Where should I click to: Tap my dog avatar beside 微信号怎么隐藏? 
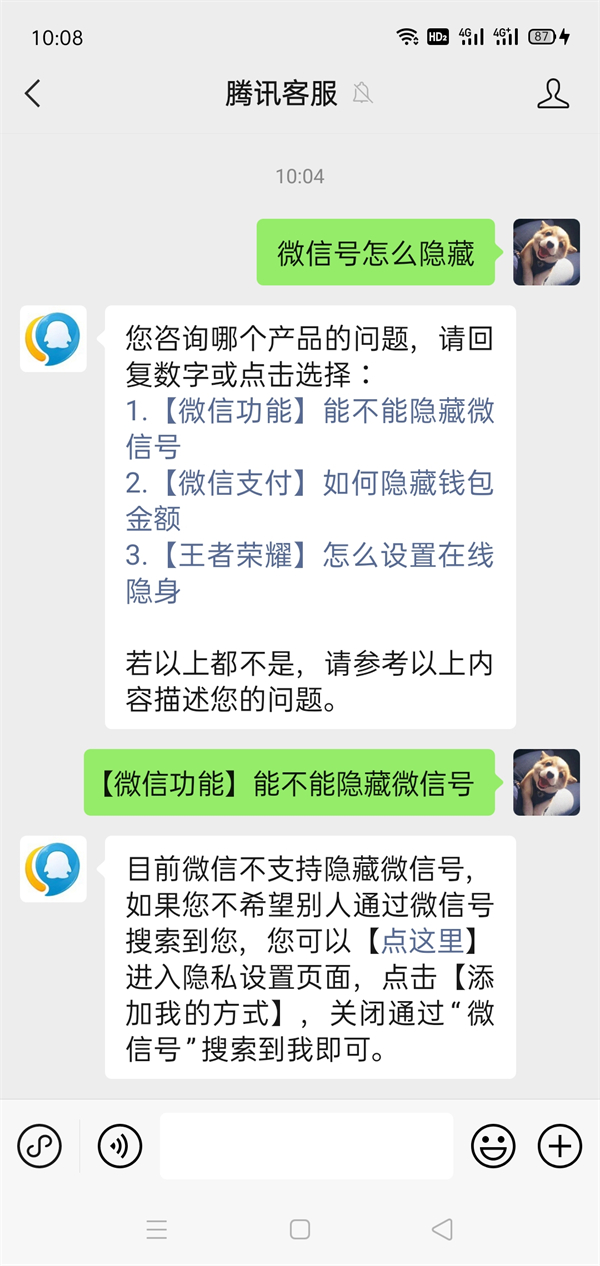click(x=546, y=252)
